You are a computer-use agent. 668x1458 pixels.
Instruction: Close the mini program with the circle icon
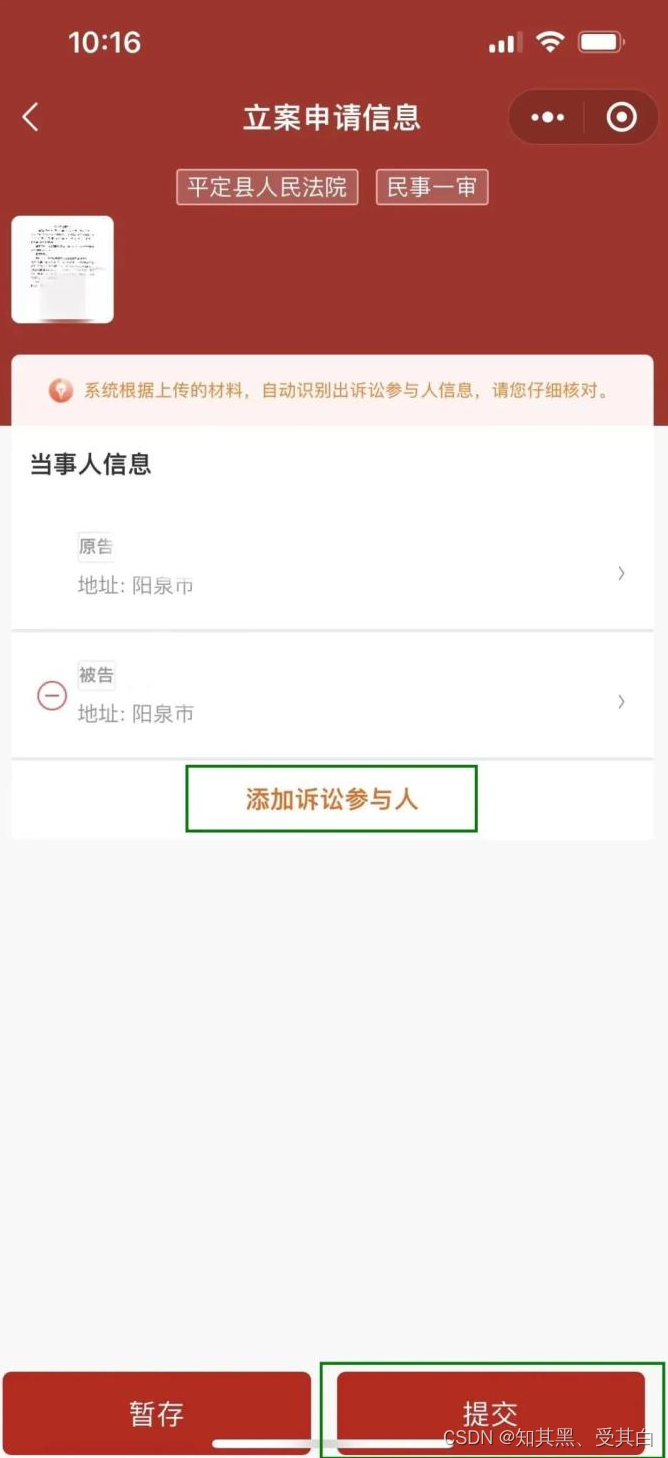tap(621, 118)
